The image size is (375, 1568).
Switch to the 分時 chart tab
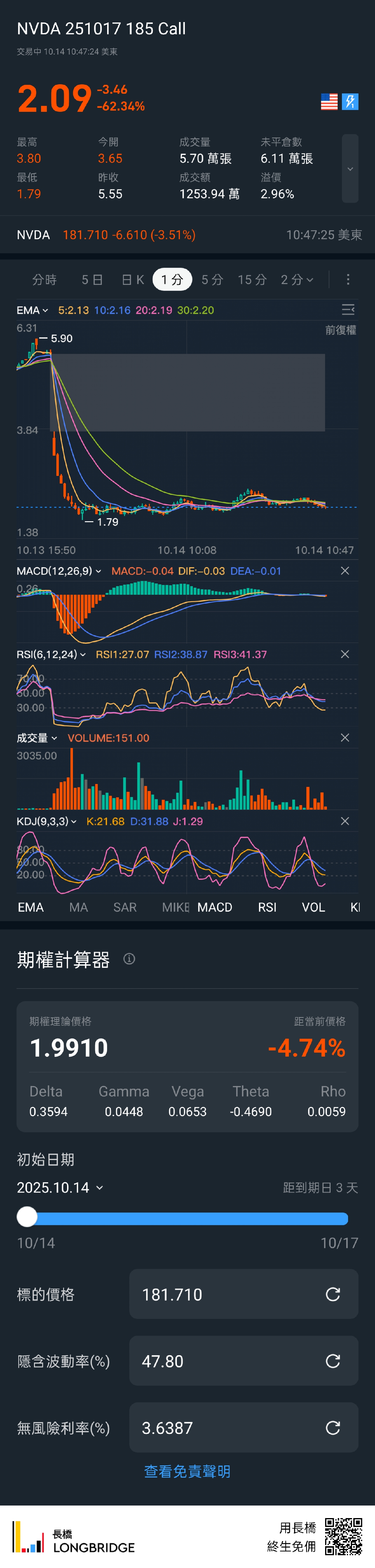(44, 279)
